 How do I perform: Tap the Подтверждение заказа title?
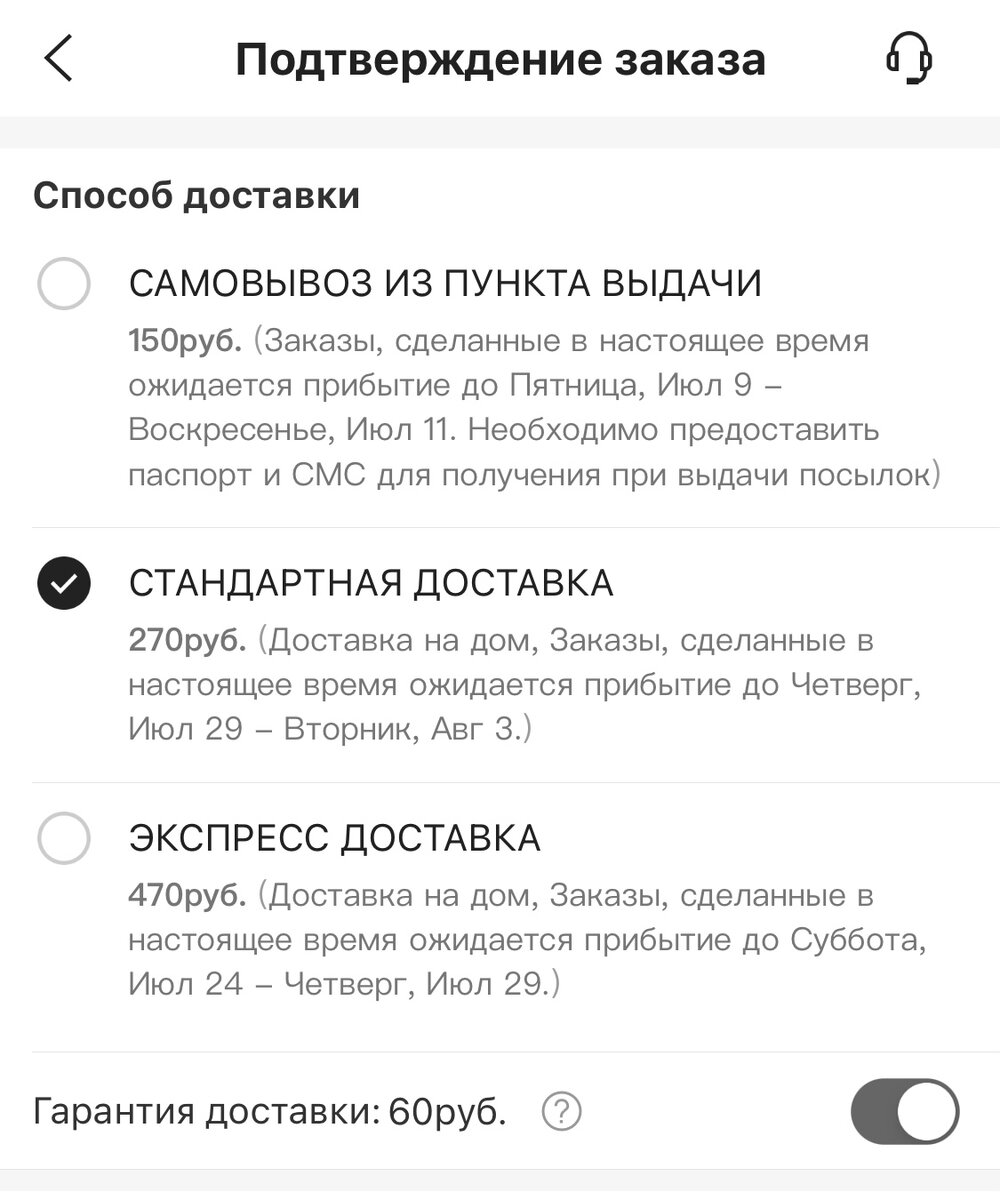(500, 58)
